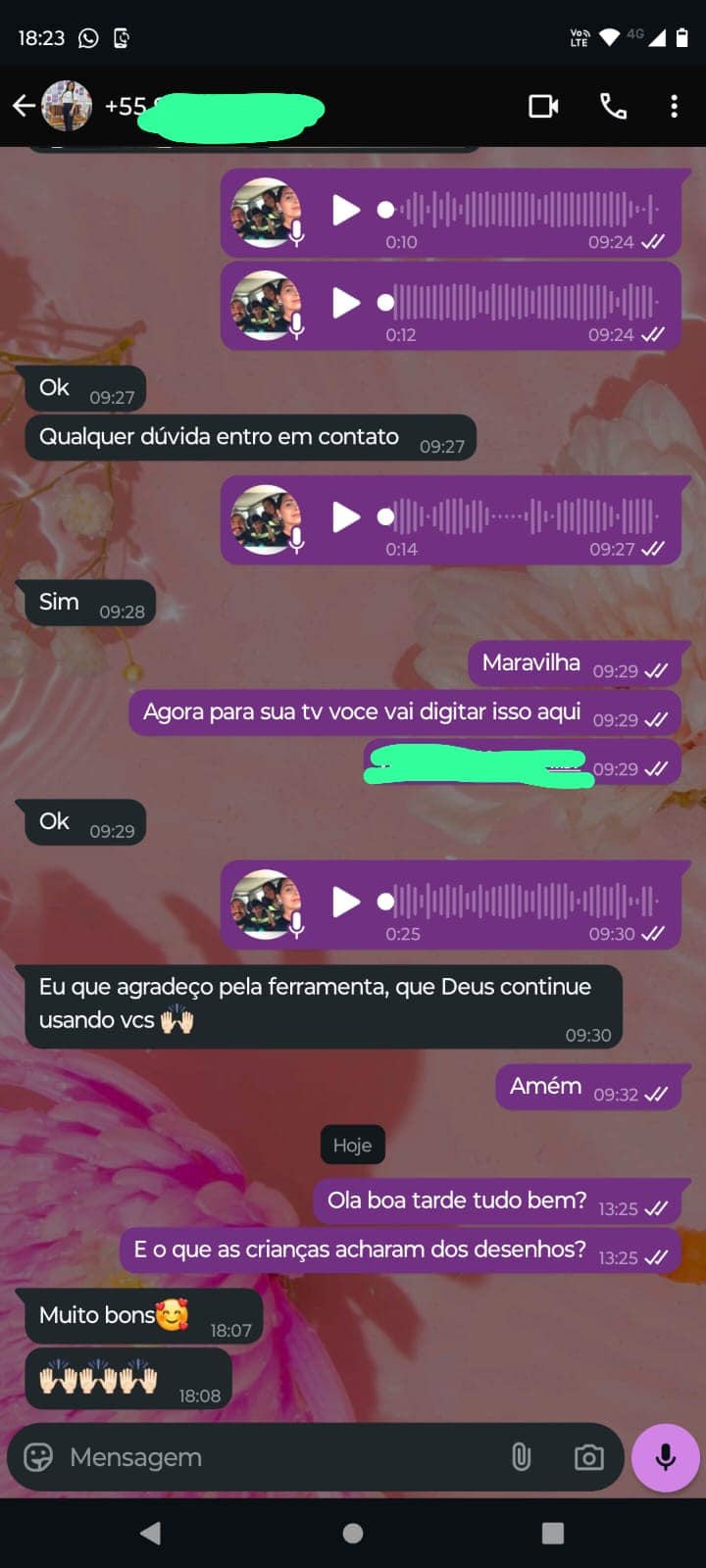Play the 0:12 voice message
Screen dimensions: 706x1568
point(345,303)
